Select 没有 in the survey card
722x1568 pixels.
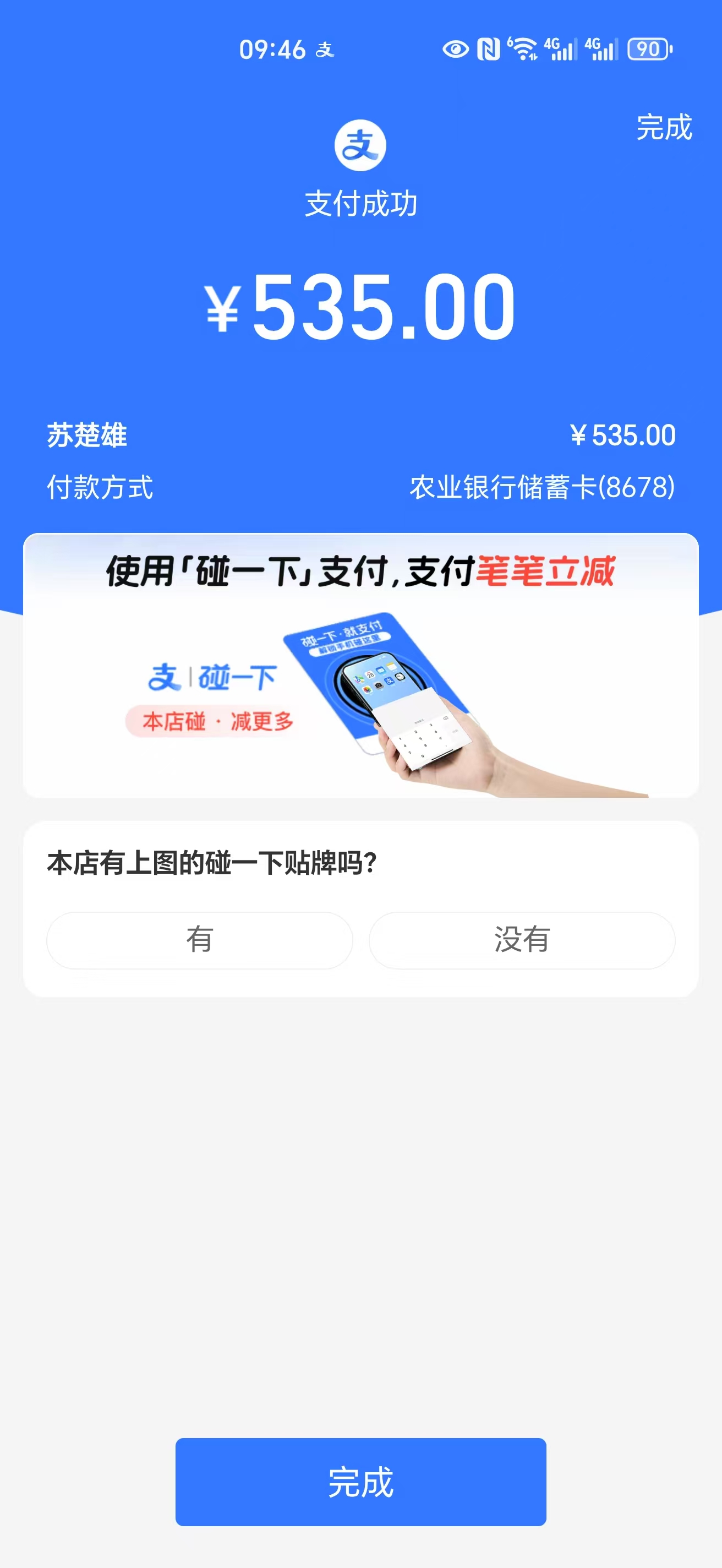[522, 940]
